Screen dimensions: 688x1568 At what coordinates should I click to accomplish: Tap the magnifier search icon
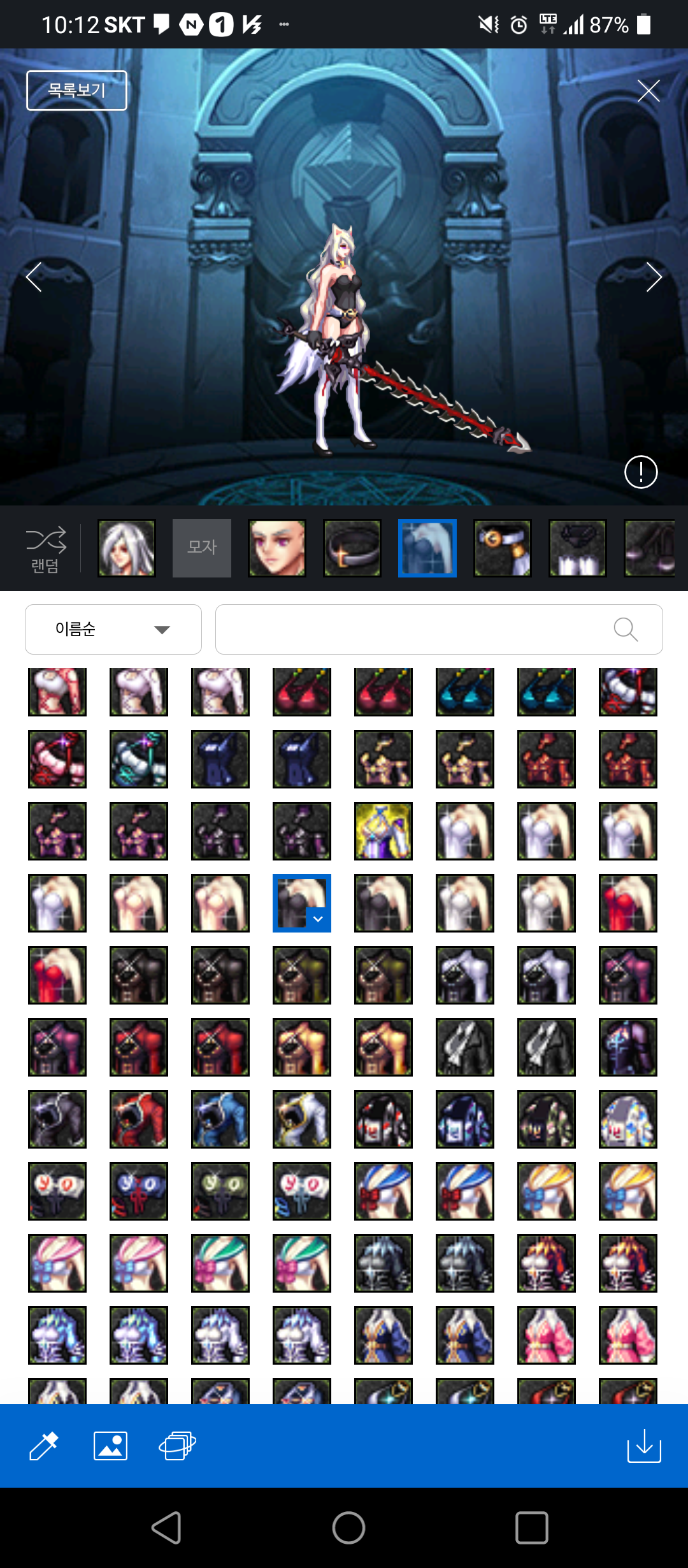coord(626,630)
